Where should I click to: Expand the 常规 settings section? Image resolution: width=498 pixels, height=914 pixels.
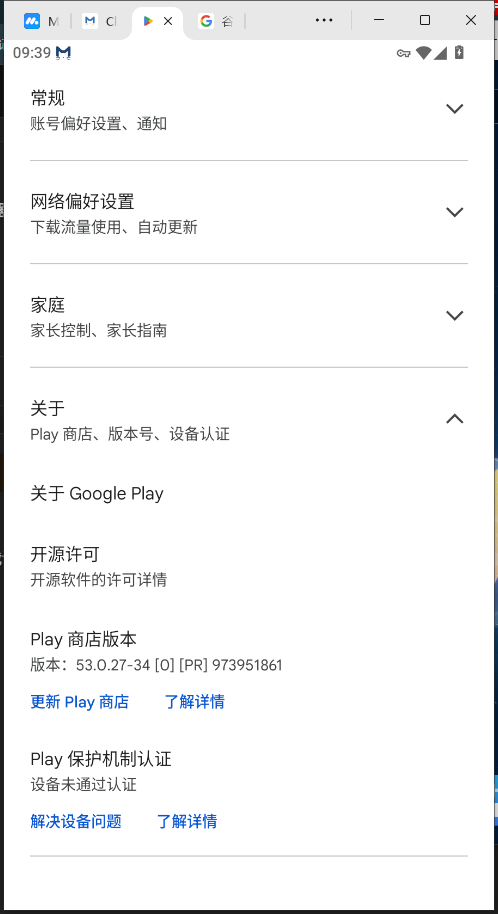[x=249, y=109]
